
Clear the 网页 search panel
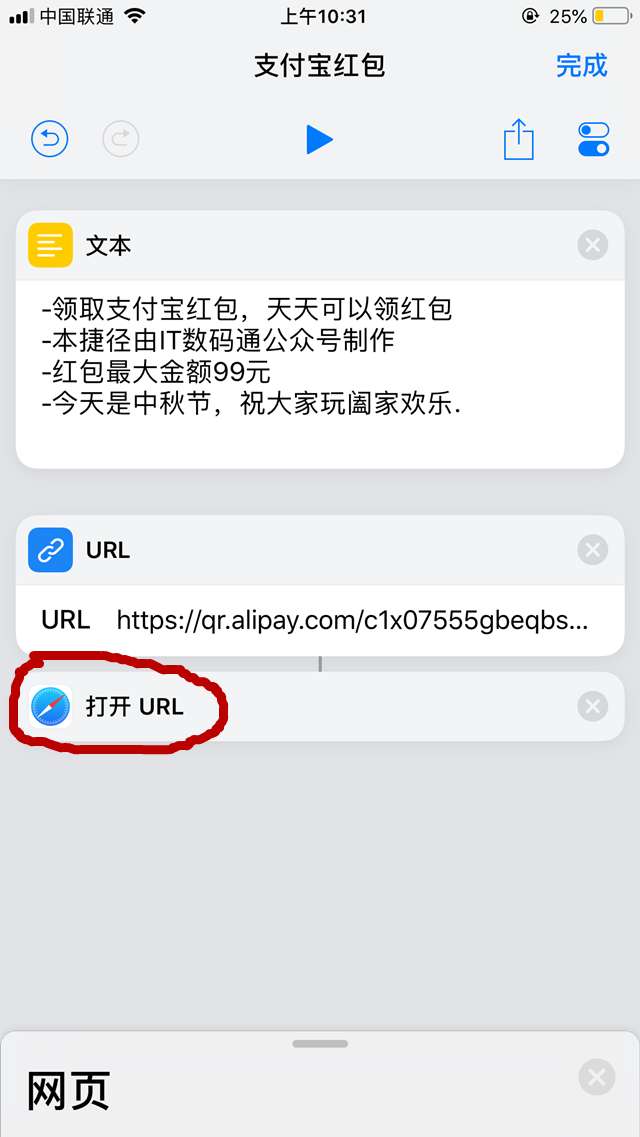596,1077
